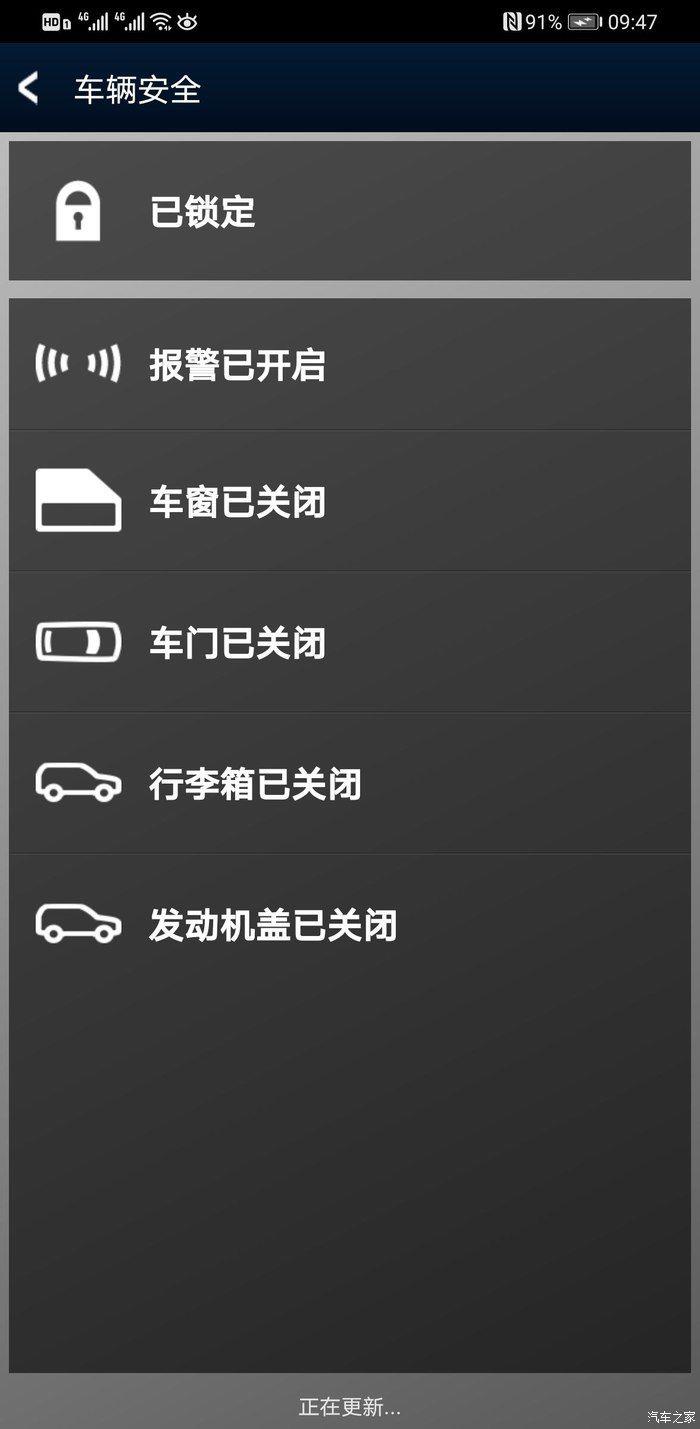This screenshot has height=1429, width=700.
Task: Open the 车门已关闭 doors row
Action: [x=350, y=642]
